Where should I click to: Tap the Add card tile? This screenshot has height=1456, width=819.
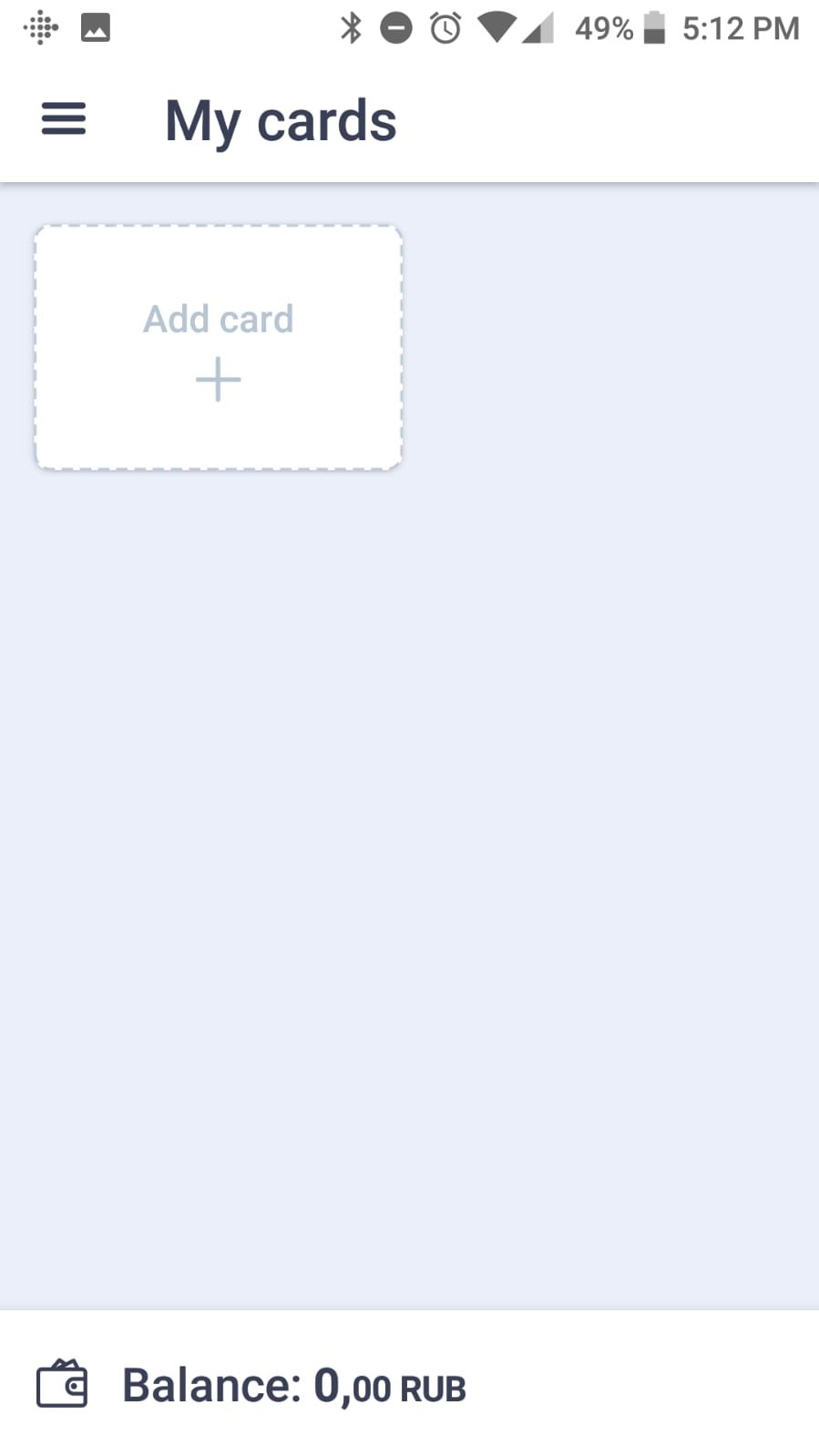click(x=219, y=348)
